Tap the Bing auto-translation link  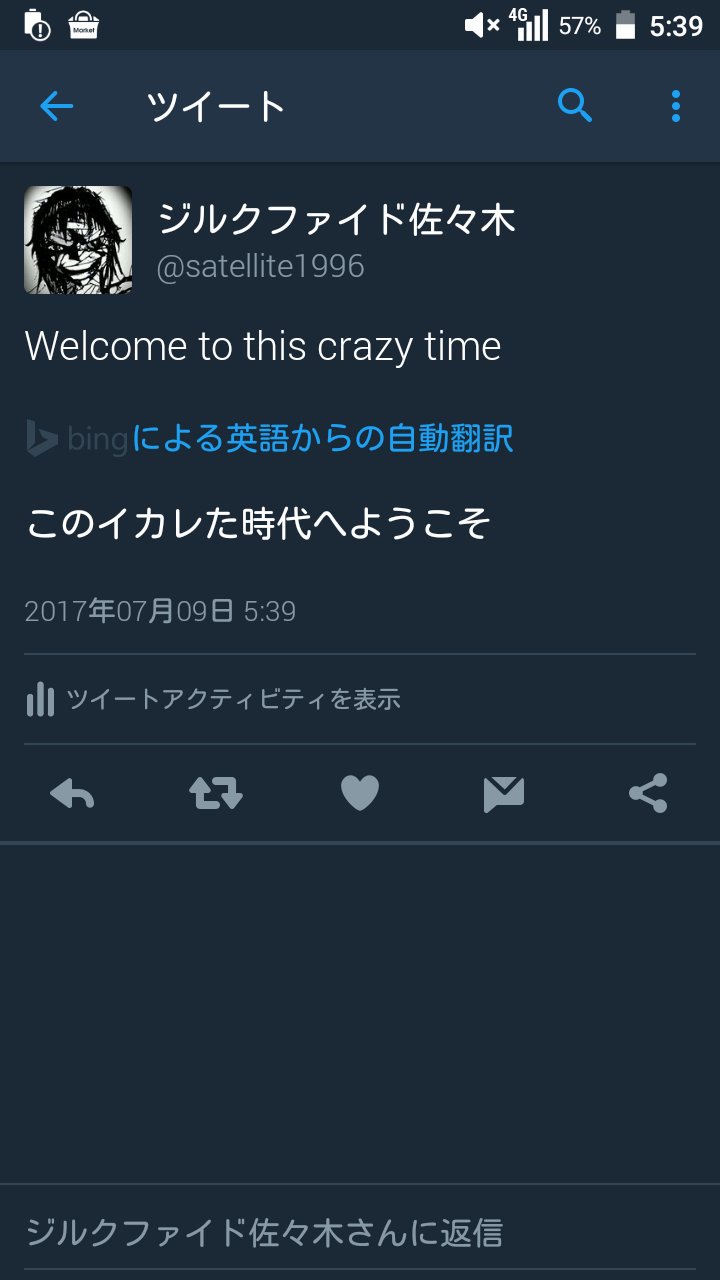(x=322, y=438)
